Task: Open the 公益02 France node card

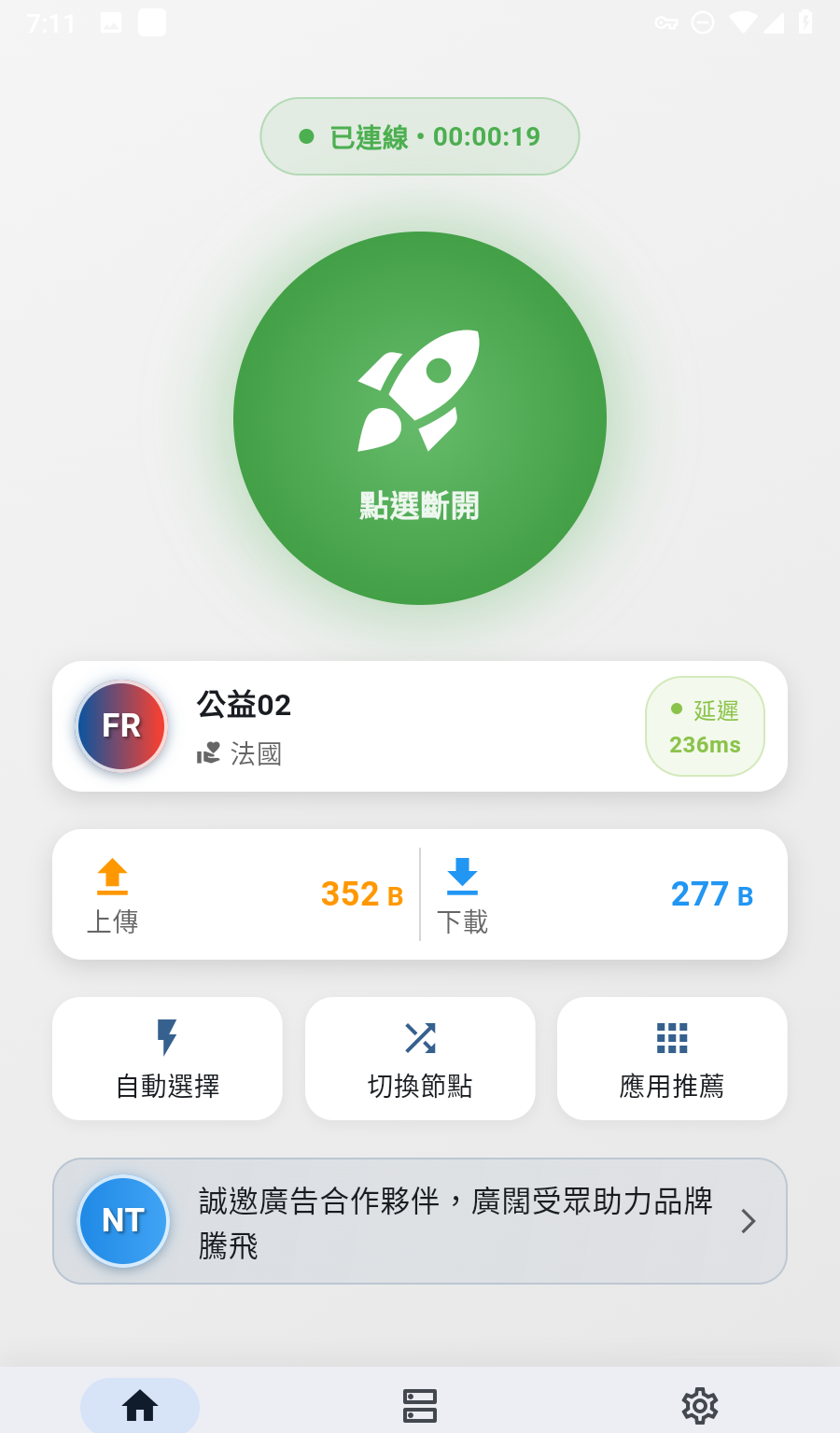Action: pos(373,726)
